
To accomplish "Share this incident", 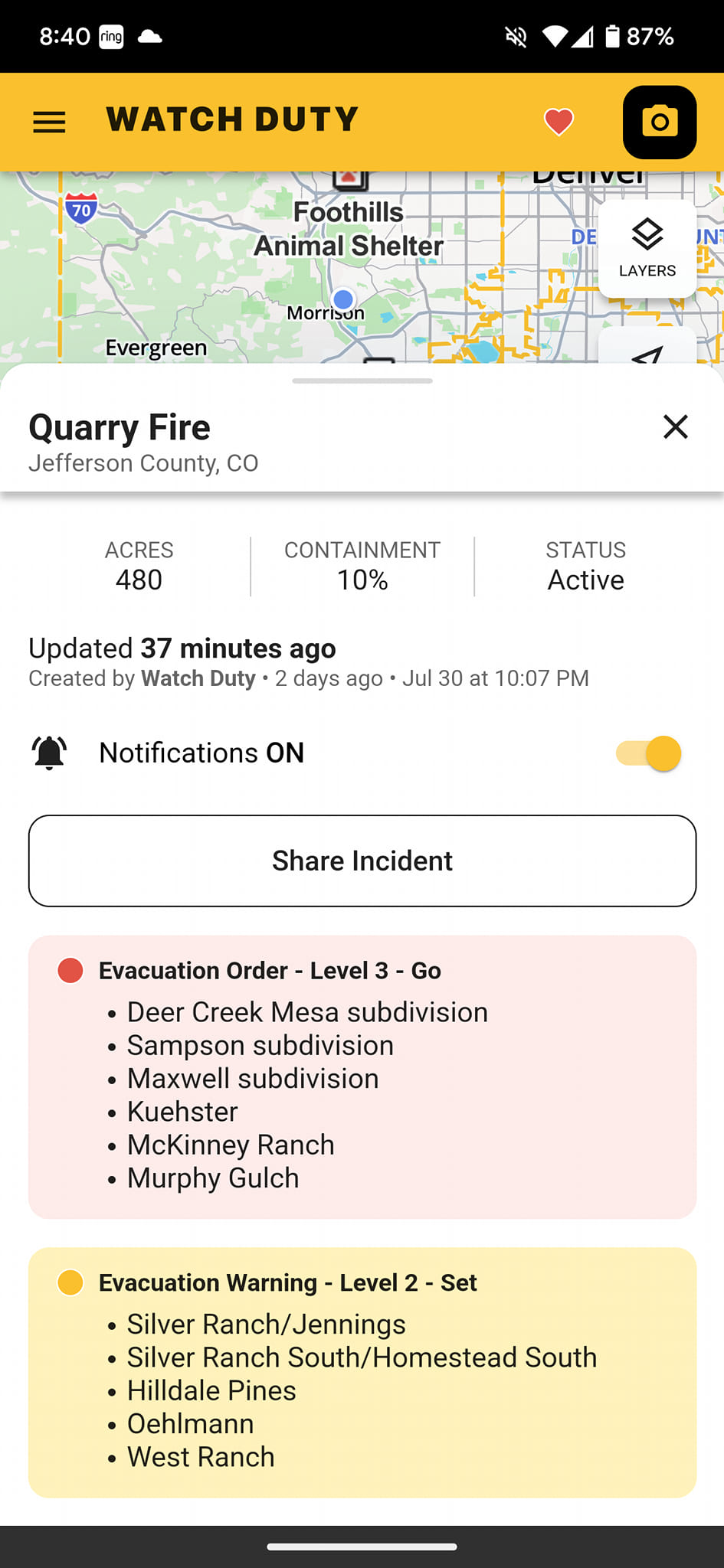I will [x=362, y=861].
